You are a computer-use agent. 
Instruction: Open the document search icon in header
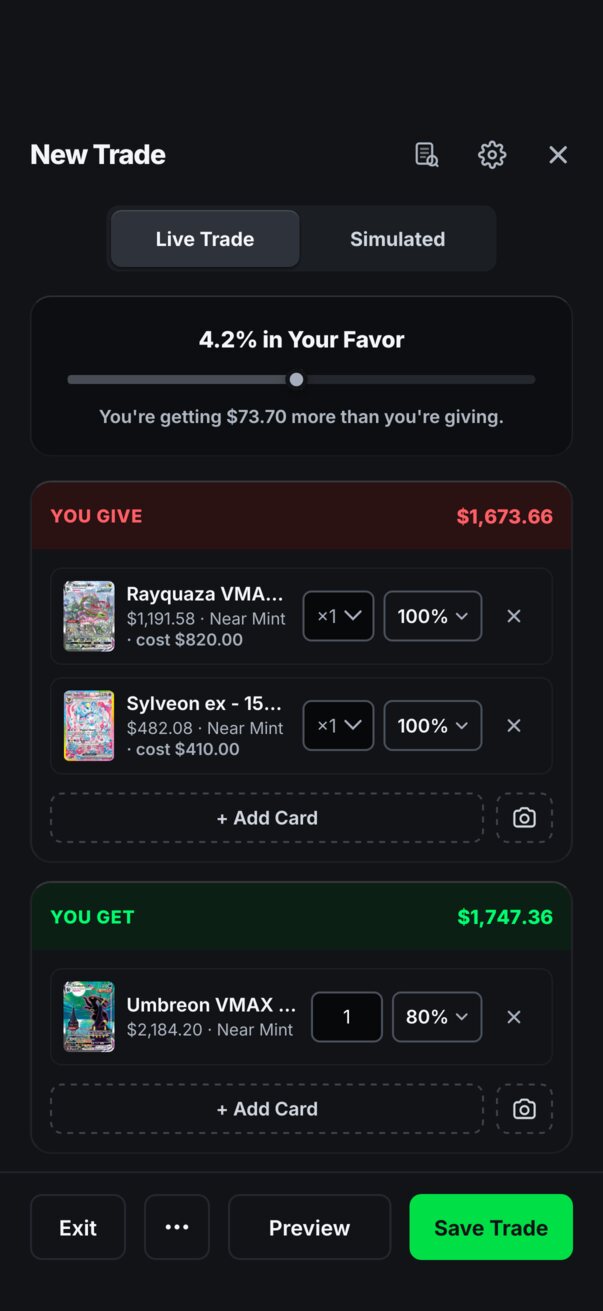426,154
